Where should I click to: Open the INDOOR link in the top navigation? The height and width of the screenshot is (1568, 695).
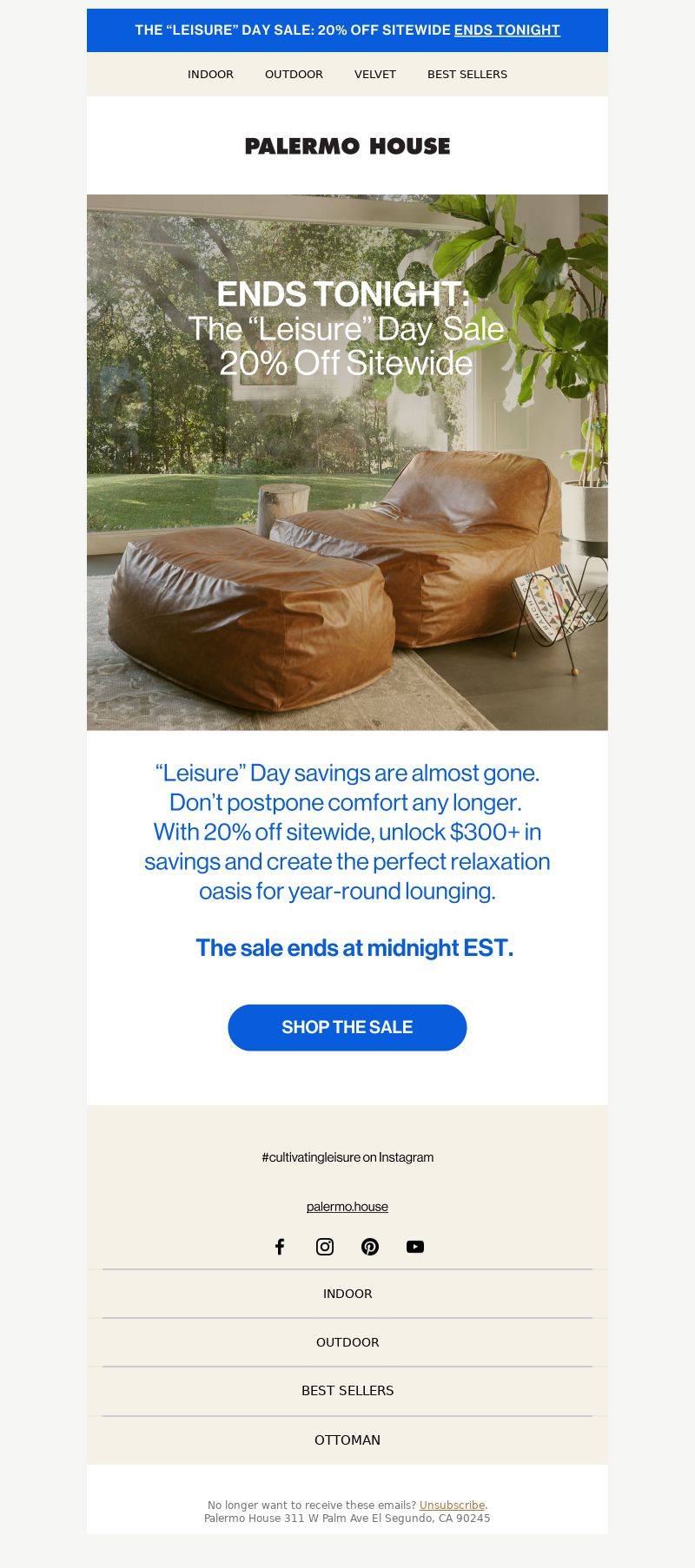[x=210, y=75]
